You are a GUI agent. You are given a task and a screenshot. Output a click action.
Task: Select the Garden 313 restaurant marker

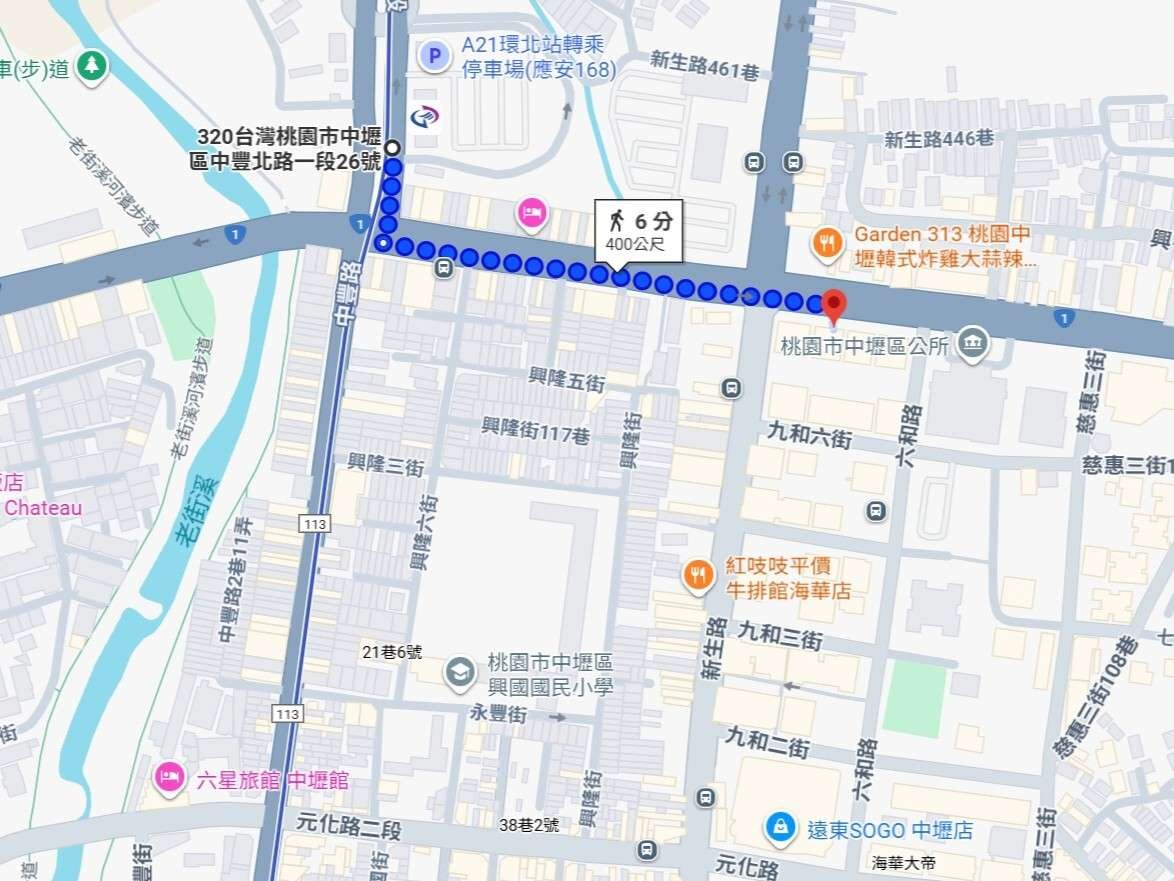(x=827, y=244)
